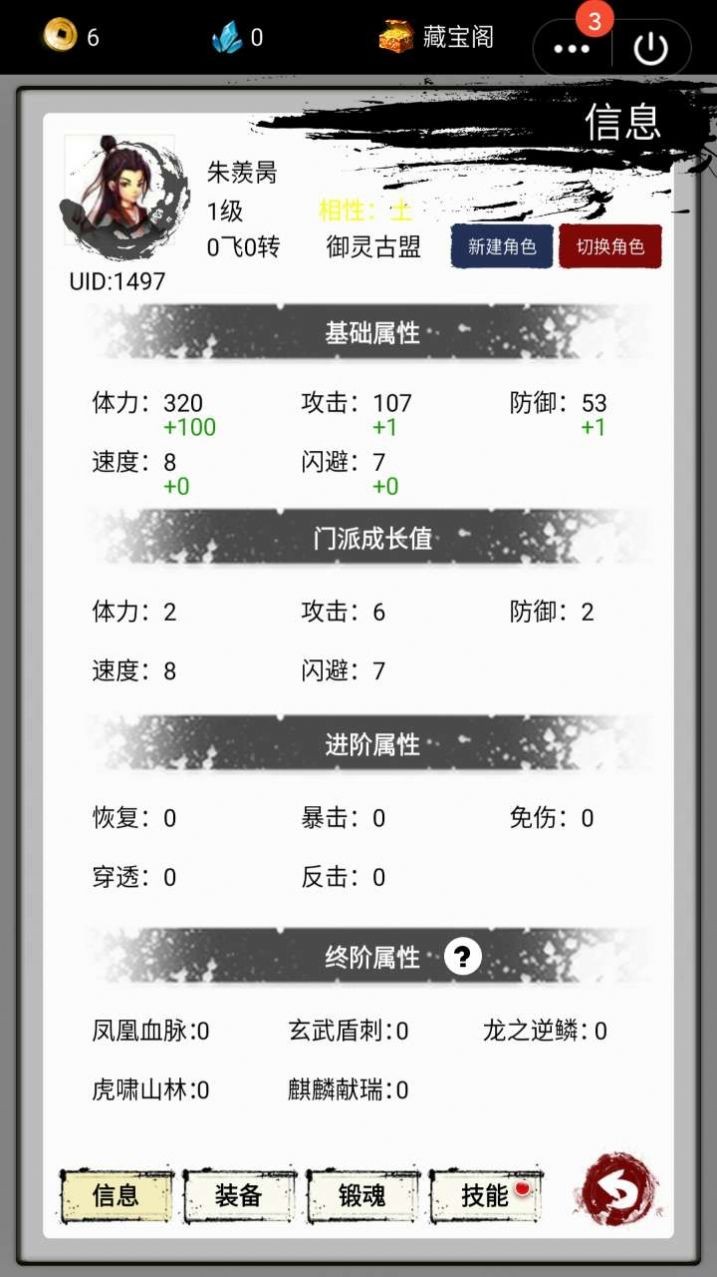Show help for 终阶属性 question mark
717x1277 pixels.
(462, 958)
